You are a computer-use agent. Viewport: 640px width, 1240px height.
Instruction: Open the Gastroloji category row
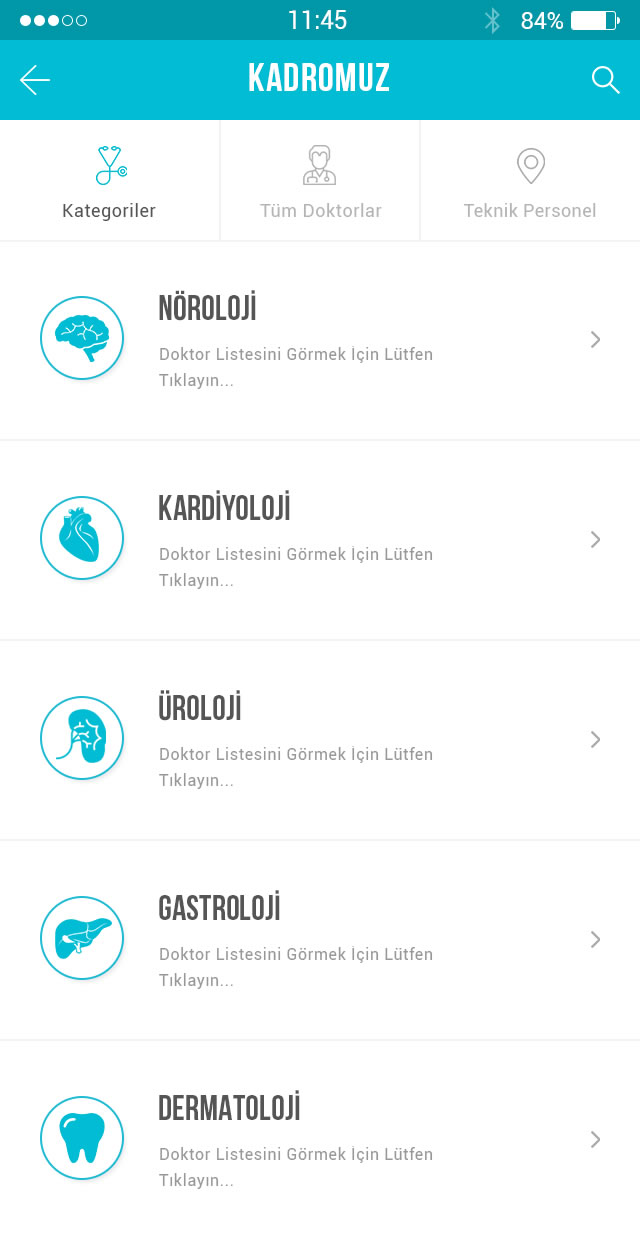pos(320,940)
